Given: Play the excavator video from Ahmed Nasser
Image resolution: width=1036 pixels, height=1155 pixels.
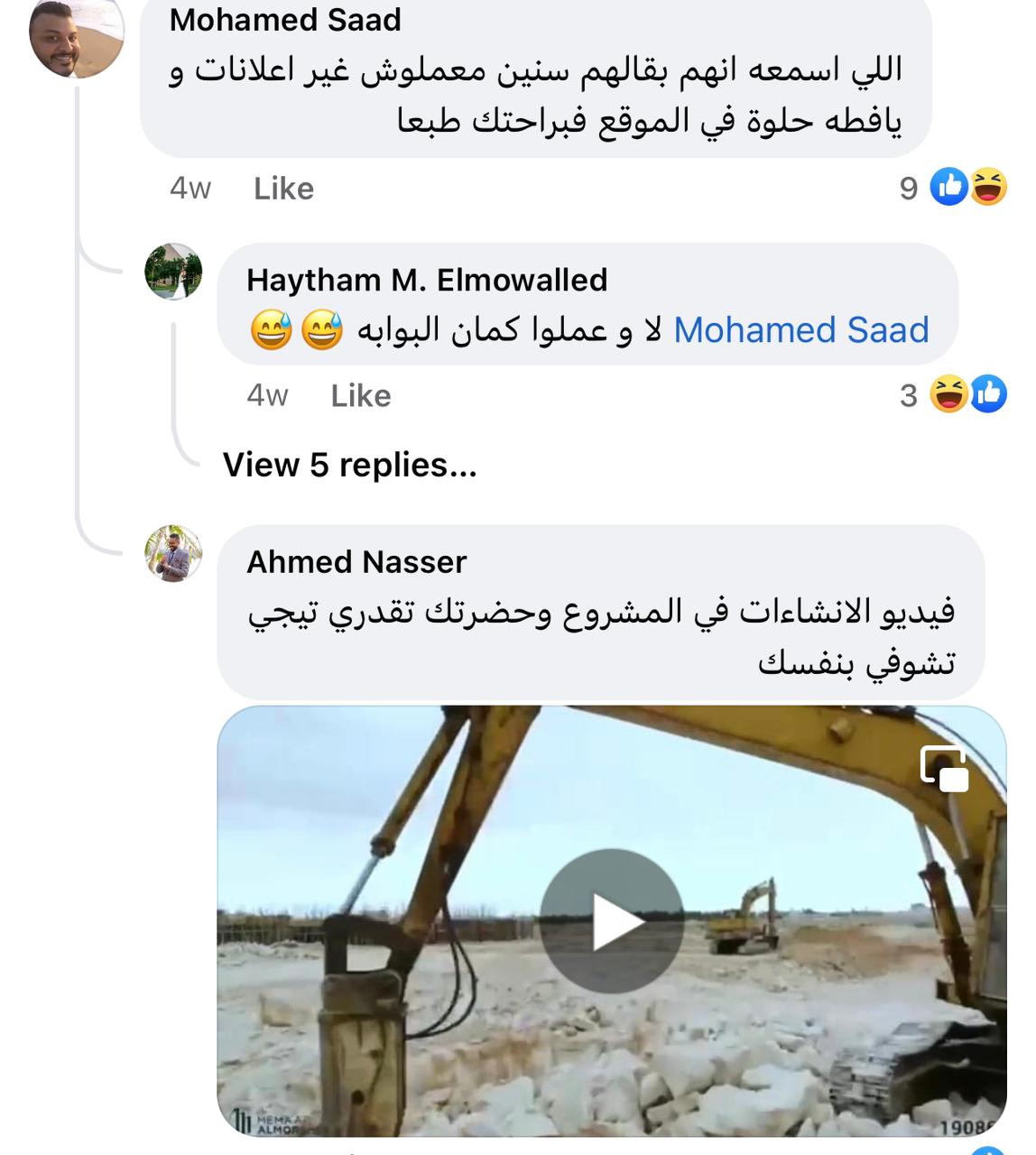Looking at the screenshot, I should (x=611, y=921).
